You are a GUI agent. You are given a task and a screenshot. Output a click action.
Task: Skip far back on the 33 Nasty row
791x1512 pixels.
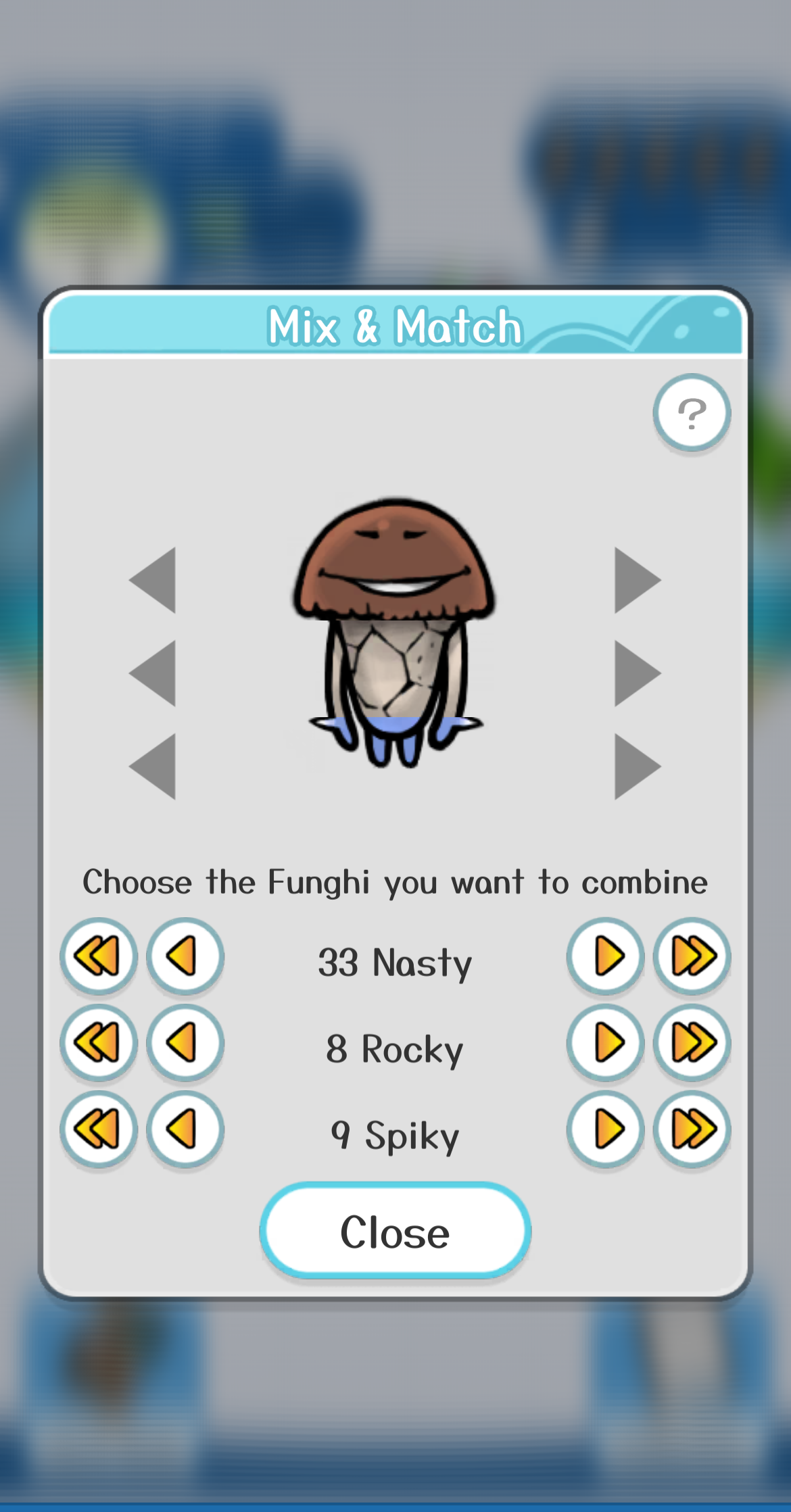pos(99,956)
